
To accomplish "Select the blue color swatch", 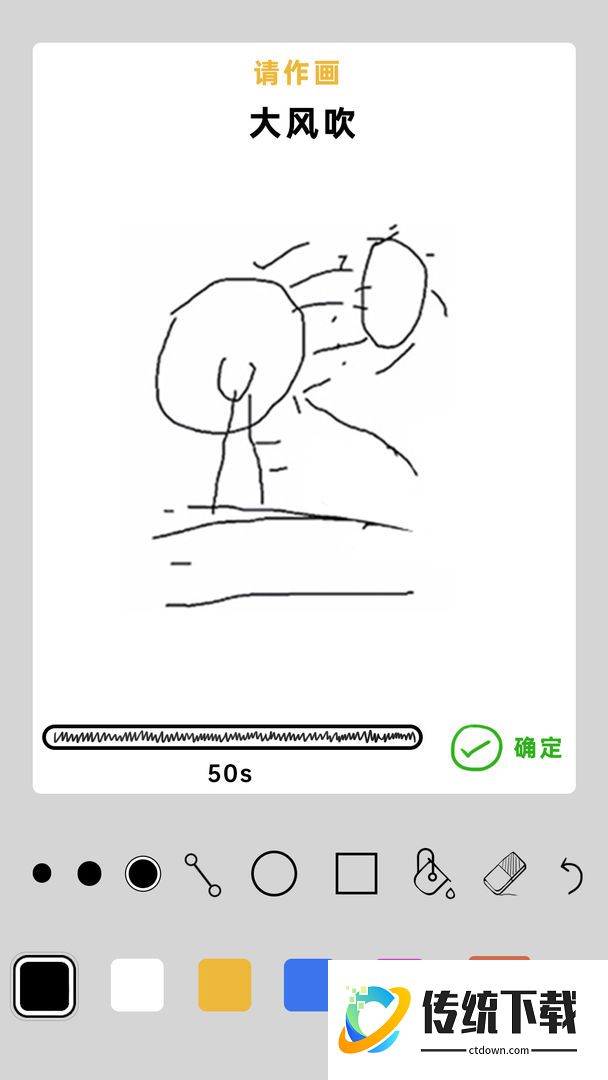I will click(306, 986).
